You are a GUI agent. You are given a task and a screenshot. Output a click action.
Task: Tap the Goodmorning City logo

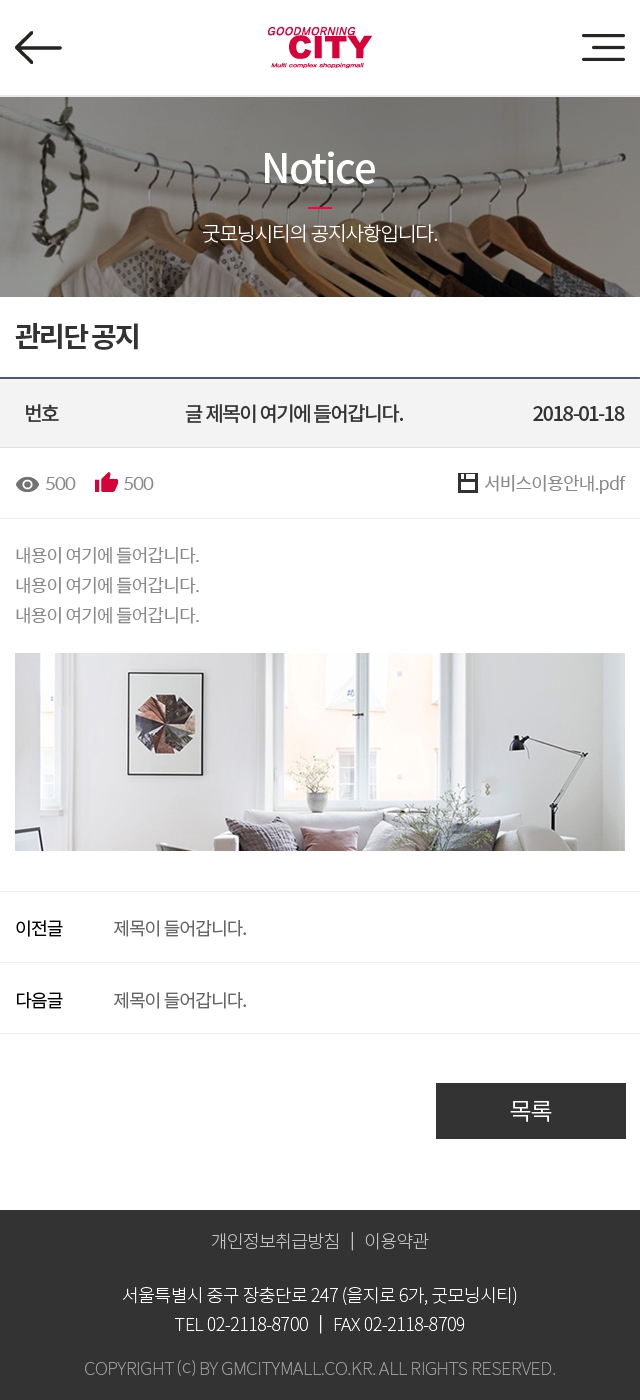click(319, 47)
